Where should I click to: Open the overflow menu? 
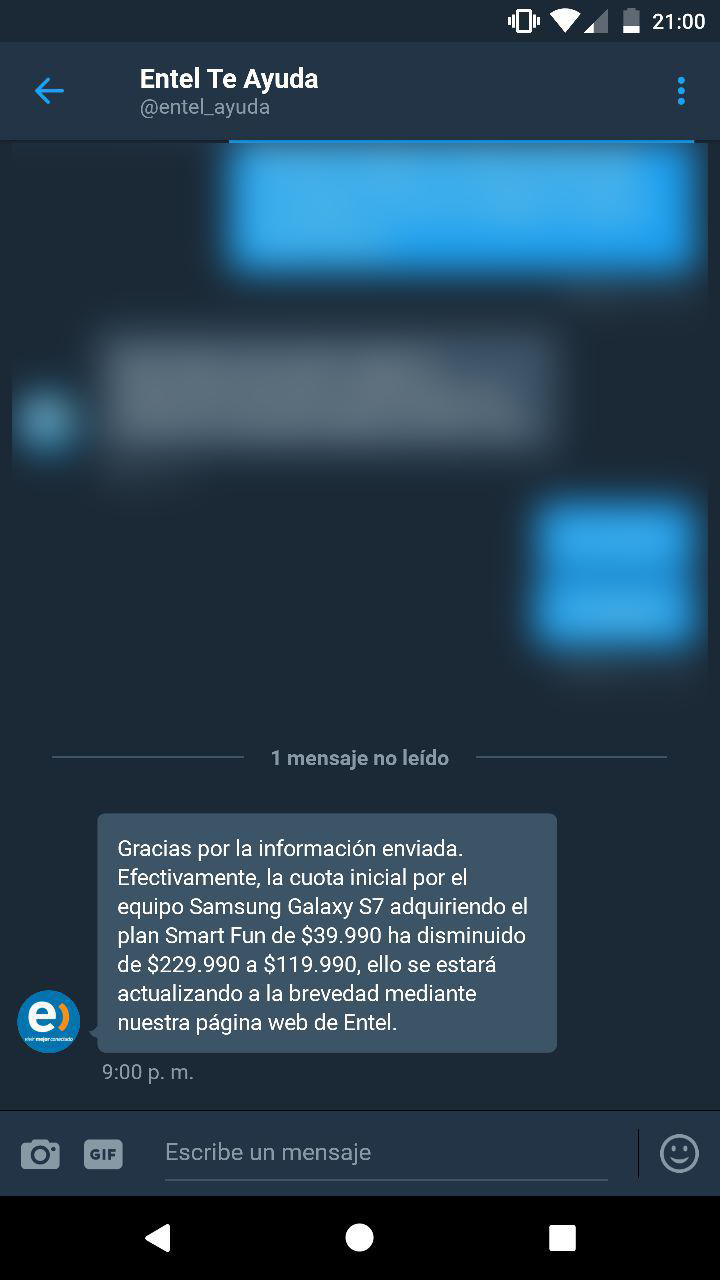(x=681, y=91)
